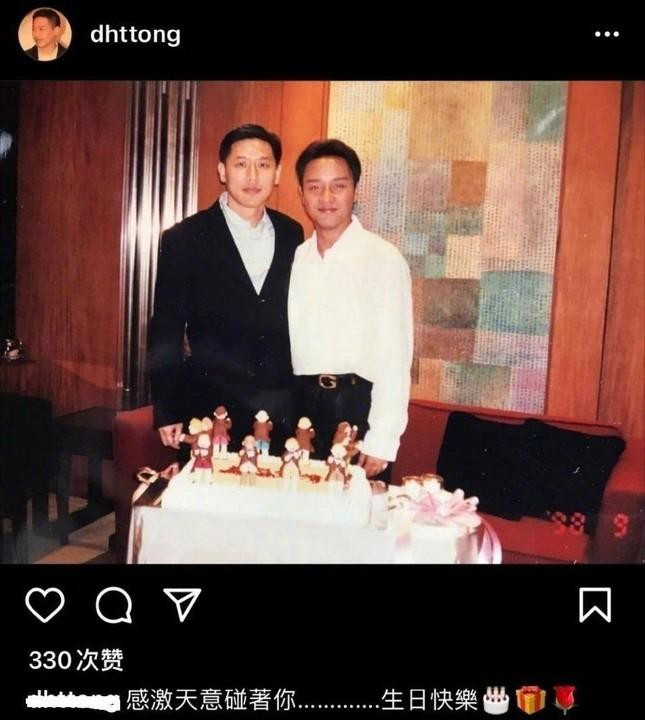Open the three-dot overflow menu
Screen dimensions: 645x720
606,34
